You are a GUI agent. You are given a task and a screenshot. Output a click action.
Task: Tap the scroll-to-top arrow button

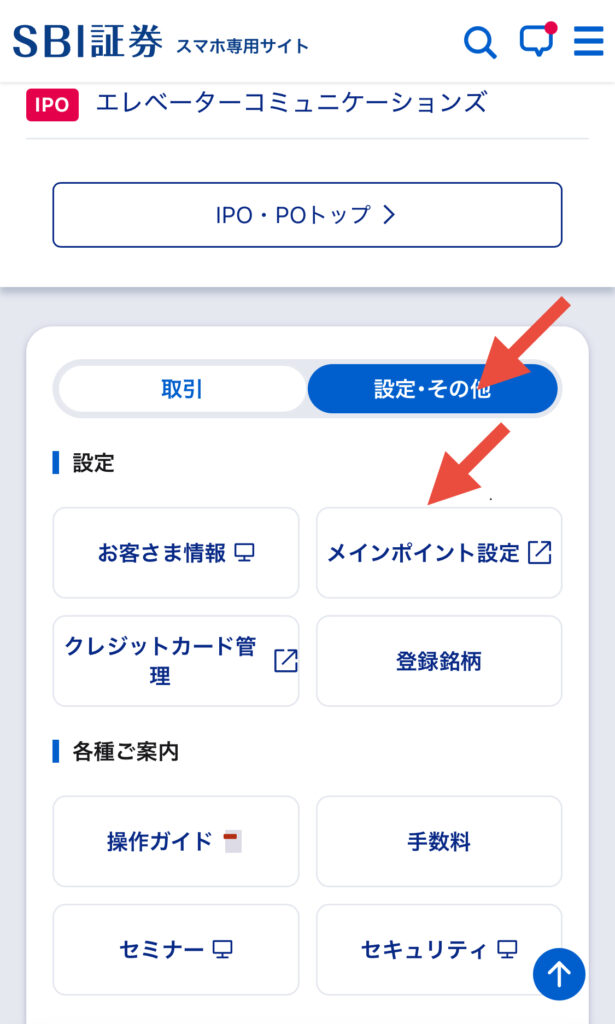coord(559,974)
